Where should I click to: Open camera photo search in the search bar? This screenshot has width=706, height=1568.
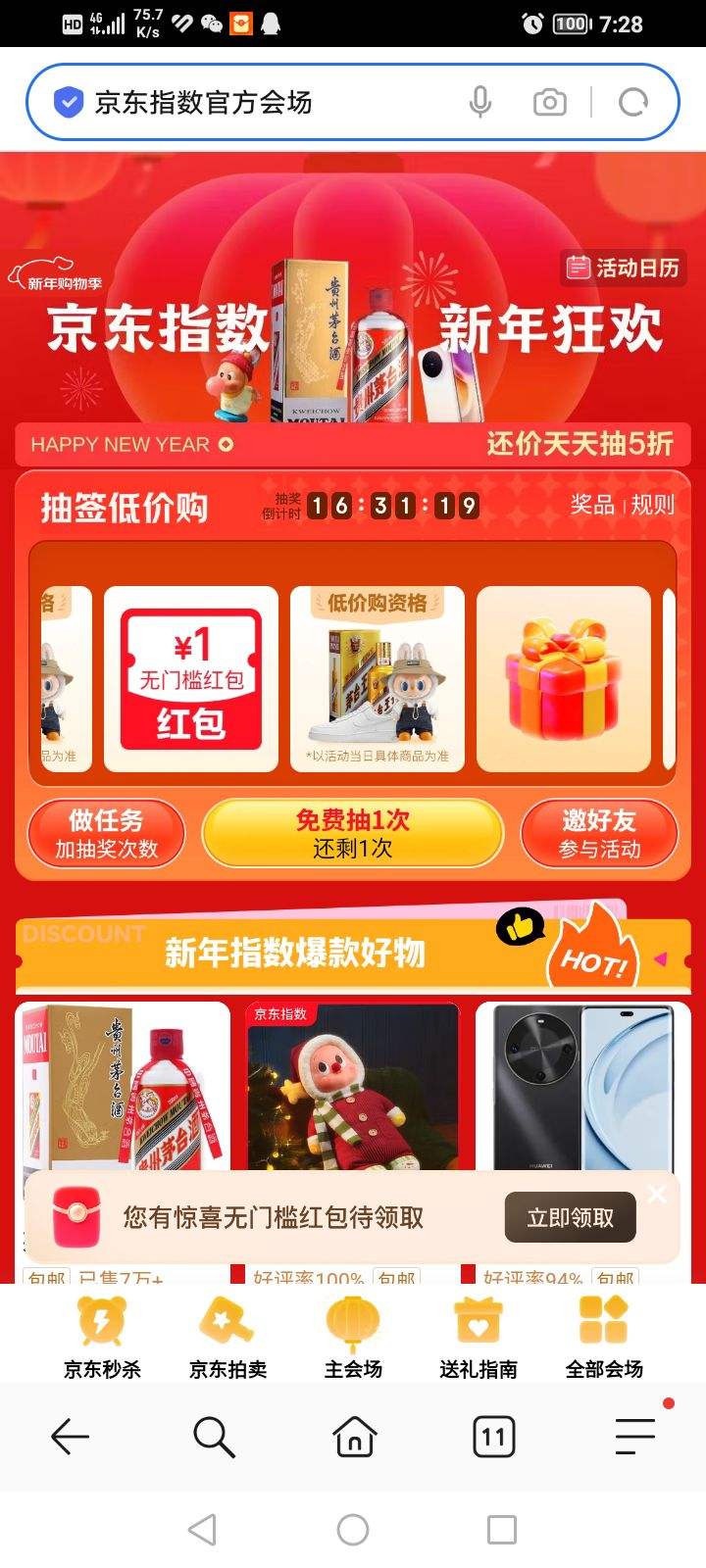[x=549, y=101]
